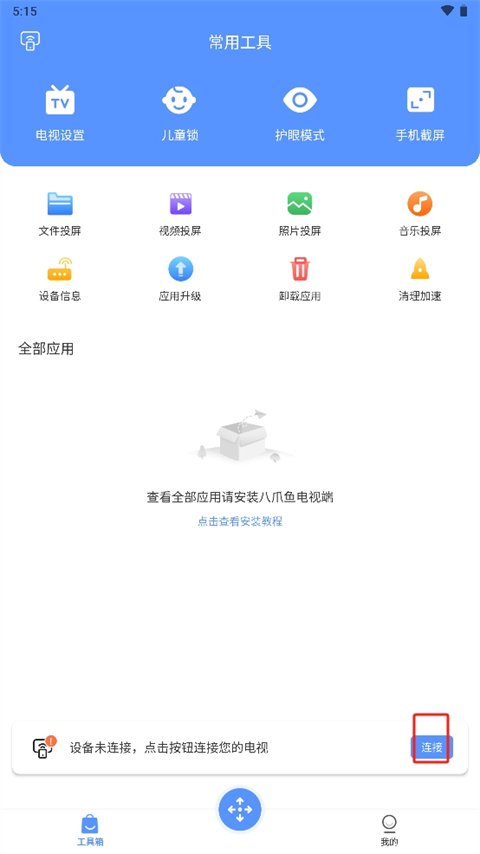The image size is (480, 854).
Task: Open 卸载应用 uninstall apps
Action: click(300, 279)
